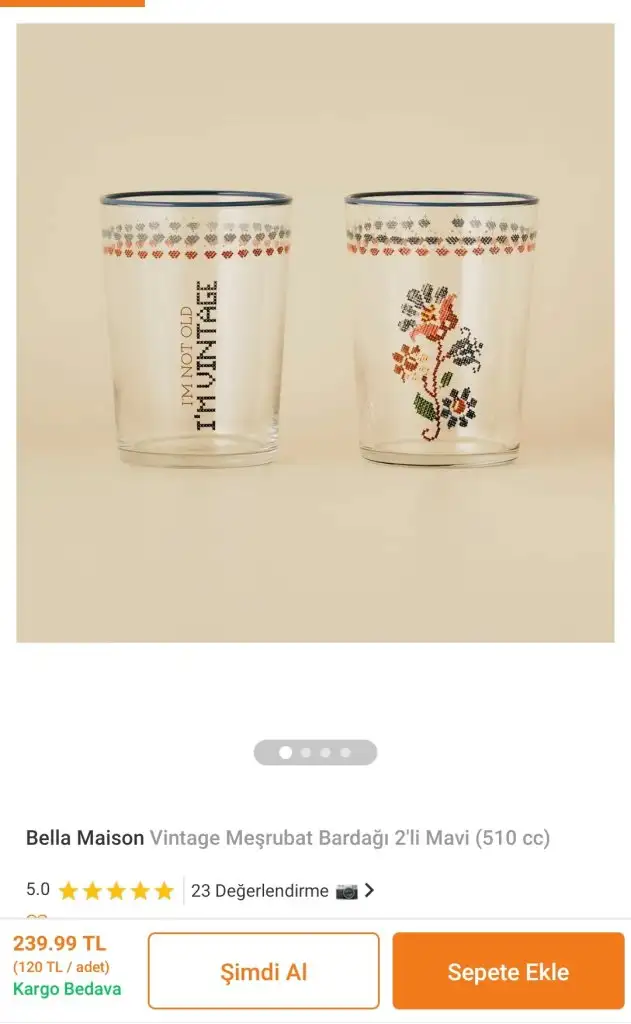Select the second image page indicator dot
Viewport: 631px width, 1024px height.
[x=306, y=753]
